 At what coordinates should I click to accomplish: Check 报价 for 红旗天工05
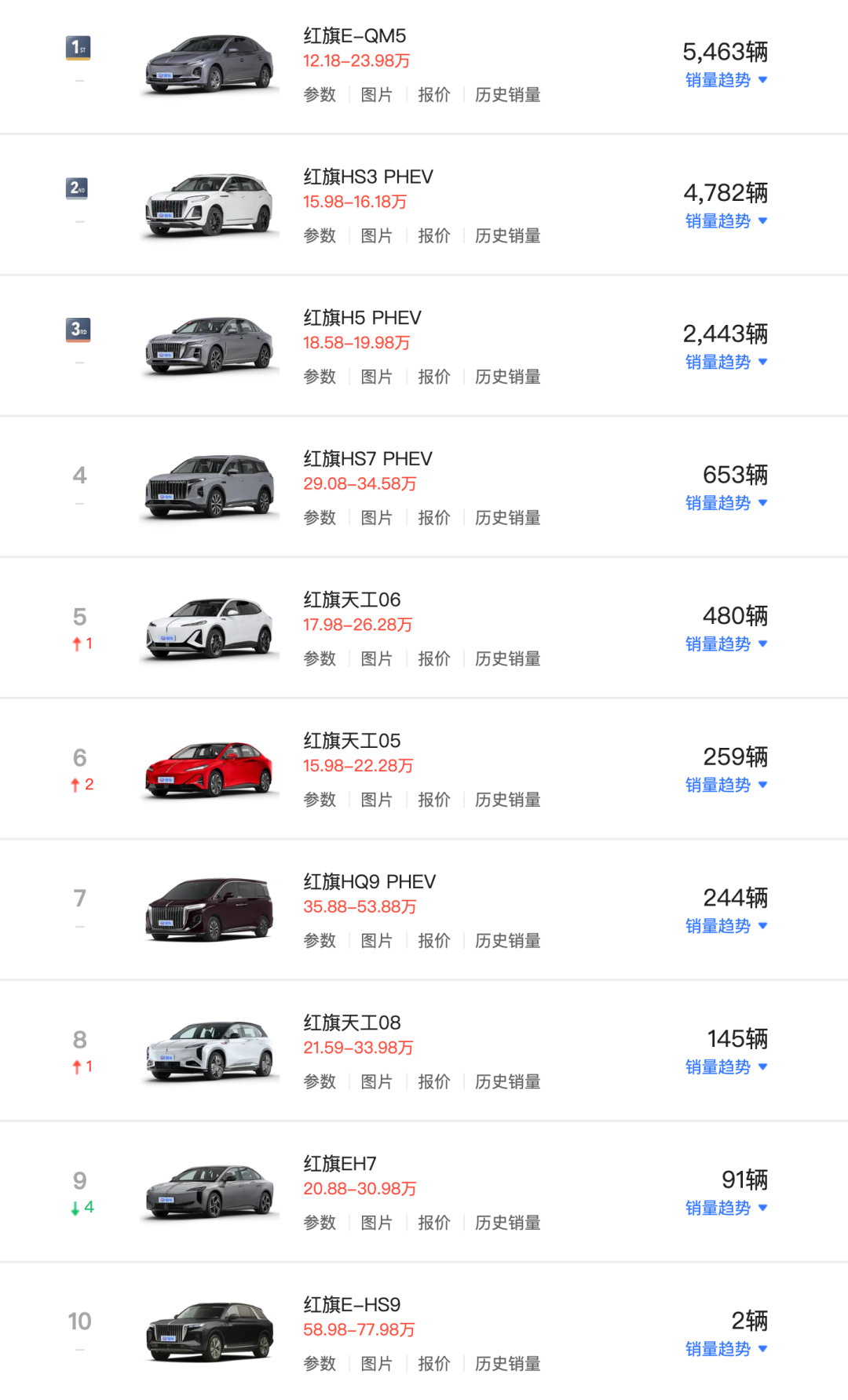click(433, 800)
